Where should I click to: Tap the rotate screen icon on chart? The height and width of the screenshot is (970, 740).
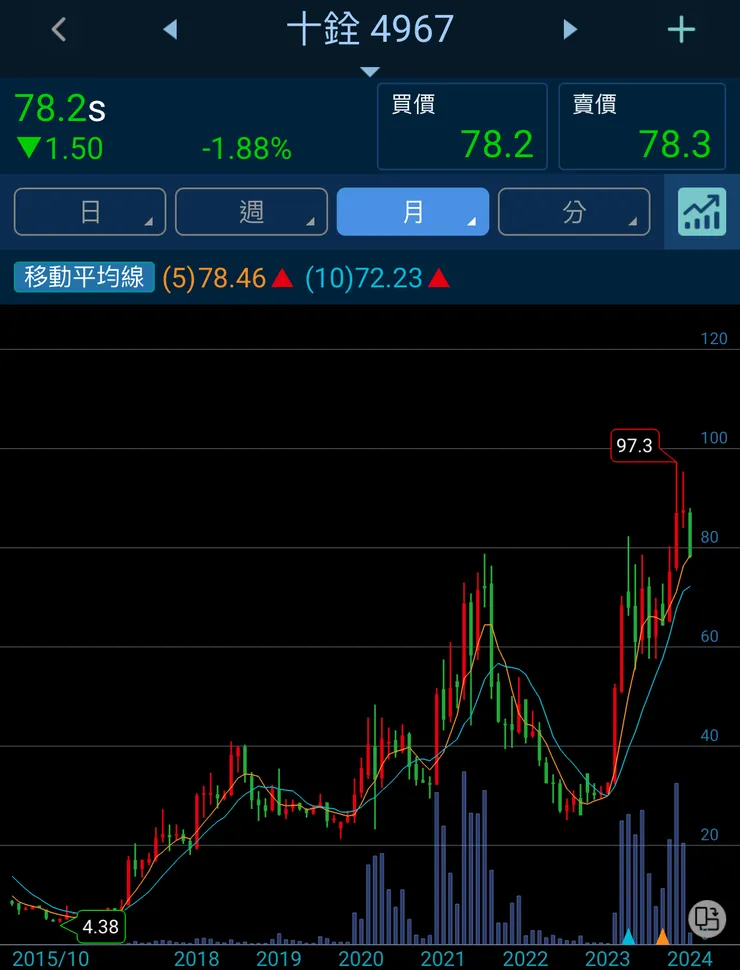(707, 917)
